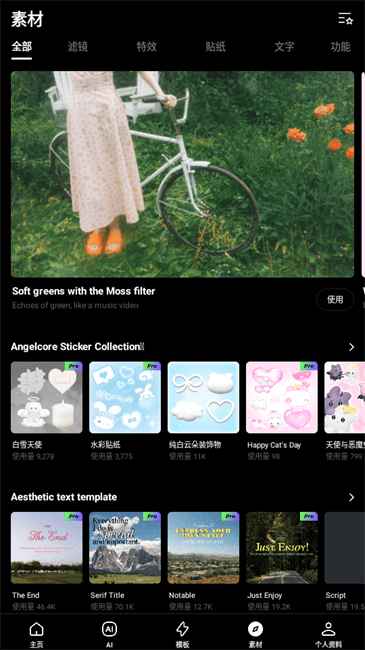The image size is (365, 650).
Task: Expand Aesthetic text template with its arrow
Action: click(351, 497)
